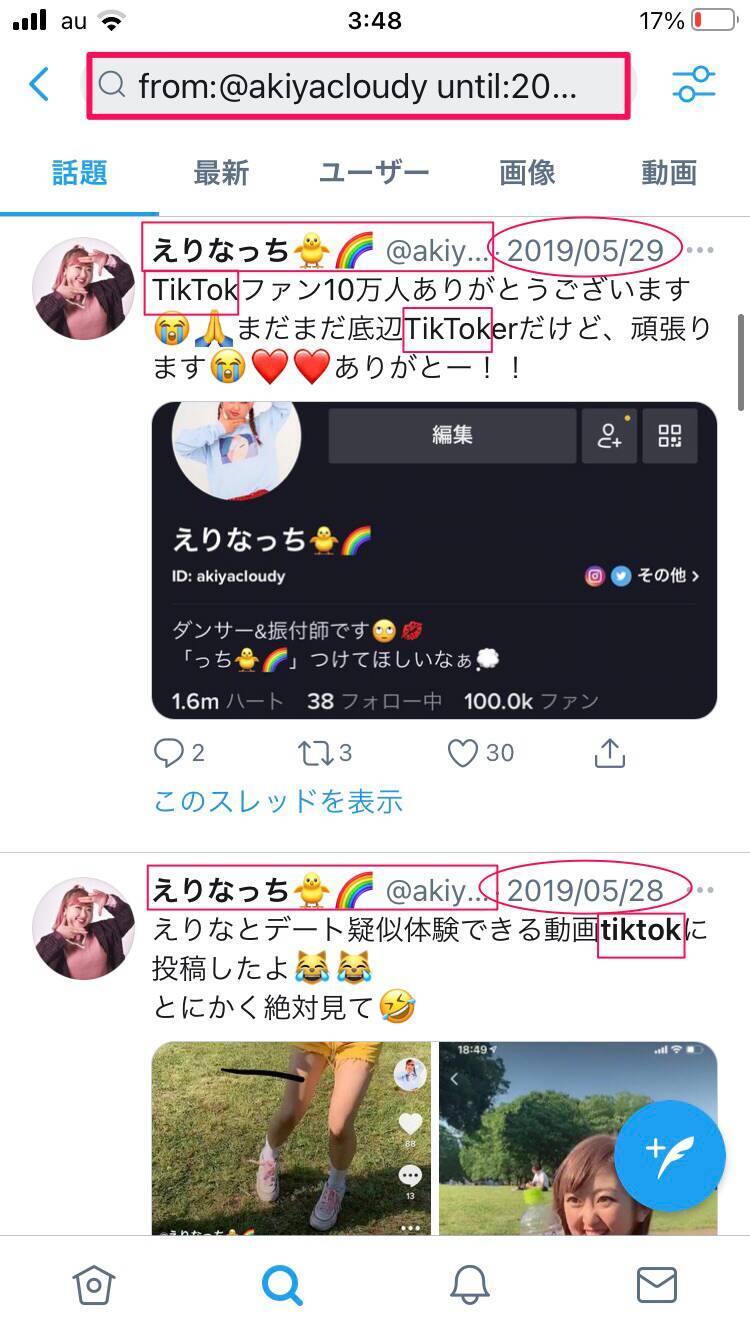Open the direct messages envelope tab
Viewport: 750px width, 1334px height.
point(657,1285)
